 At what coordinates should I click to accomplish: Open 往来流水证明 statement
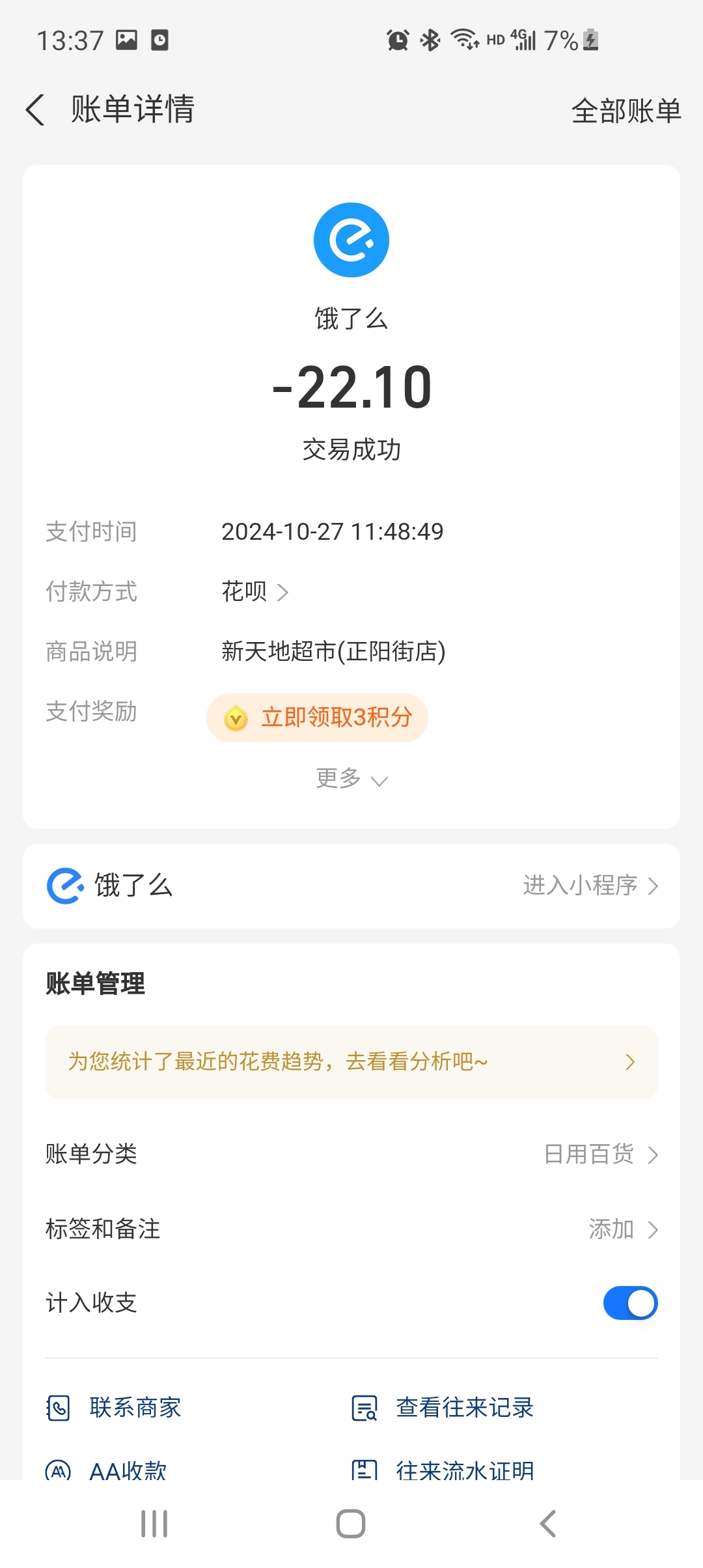click(443, 1469)
